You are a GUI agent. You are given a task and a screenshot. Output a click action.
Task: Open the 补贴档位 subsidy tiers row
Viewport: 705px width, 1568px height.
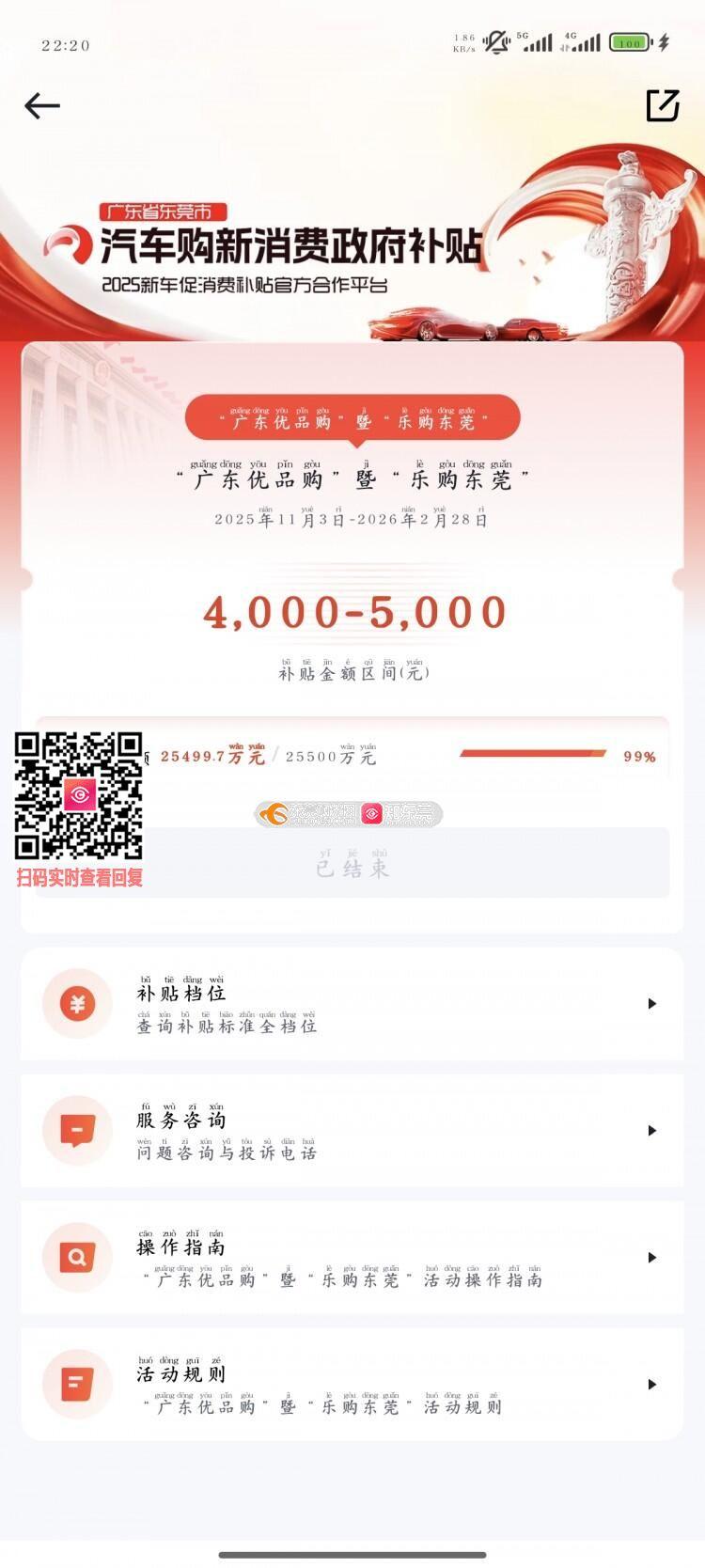coord(352,1004)
